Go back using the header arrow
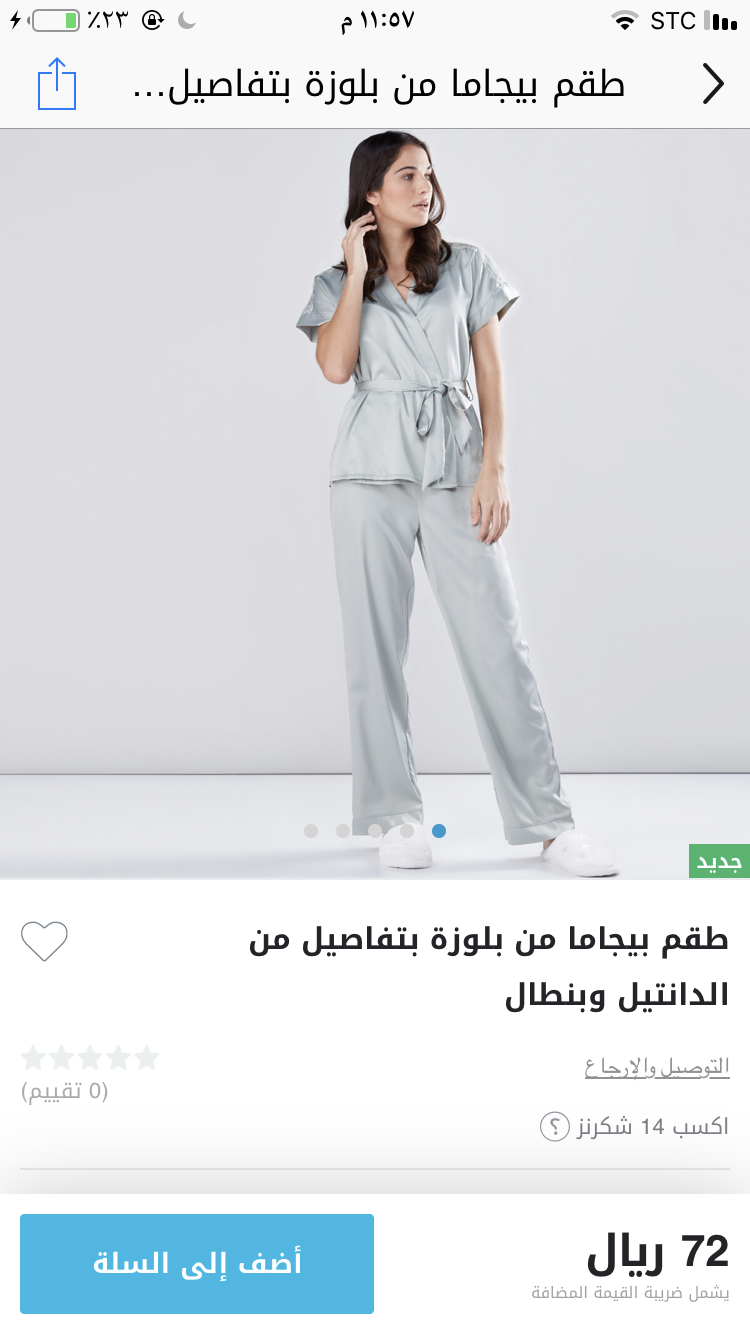Viewport: 750px width, 1334px height. [x=712, y=84]
